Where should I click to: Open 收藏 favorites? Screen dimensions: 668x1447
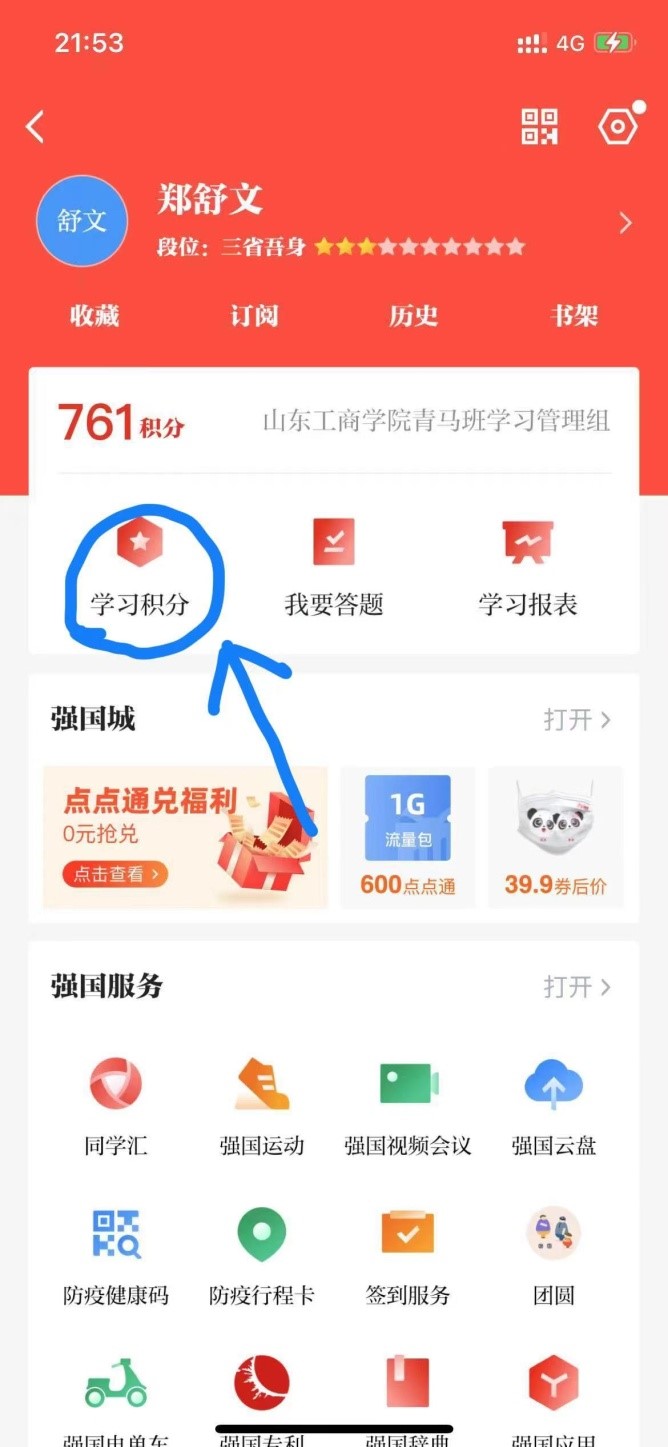coord(95,316)
